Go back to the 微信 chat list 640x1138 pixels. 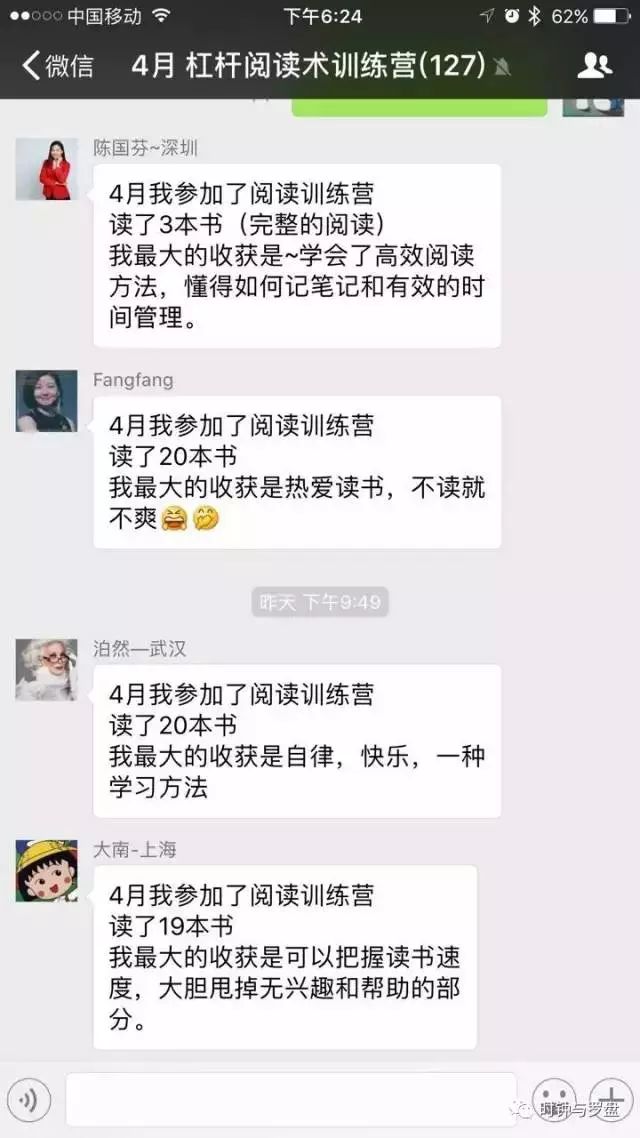click(57, 66)
